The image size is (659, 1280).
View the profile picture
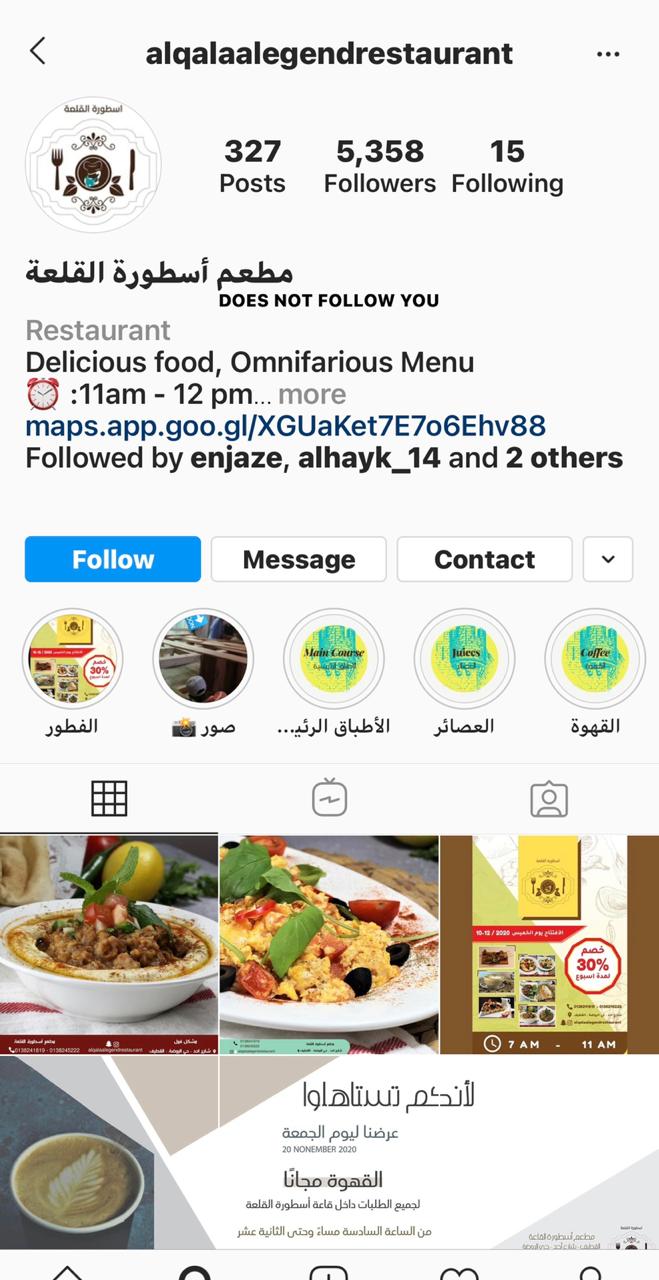[x=93, y=165]
